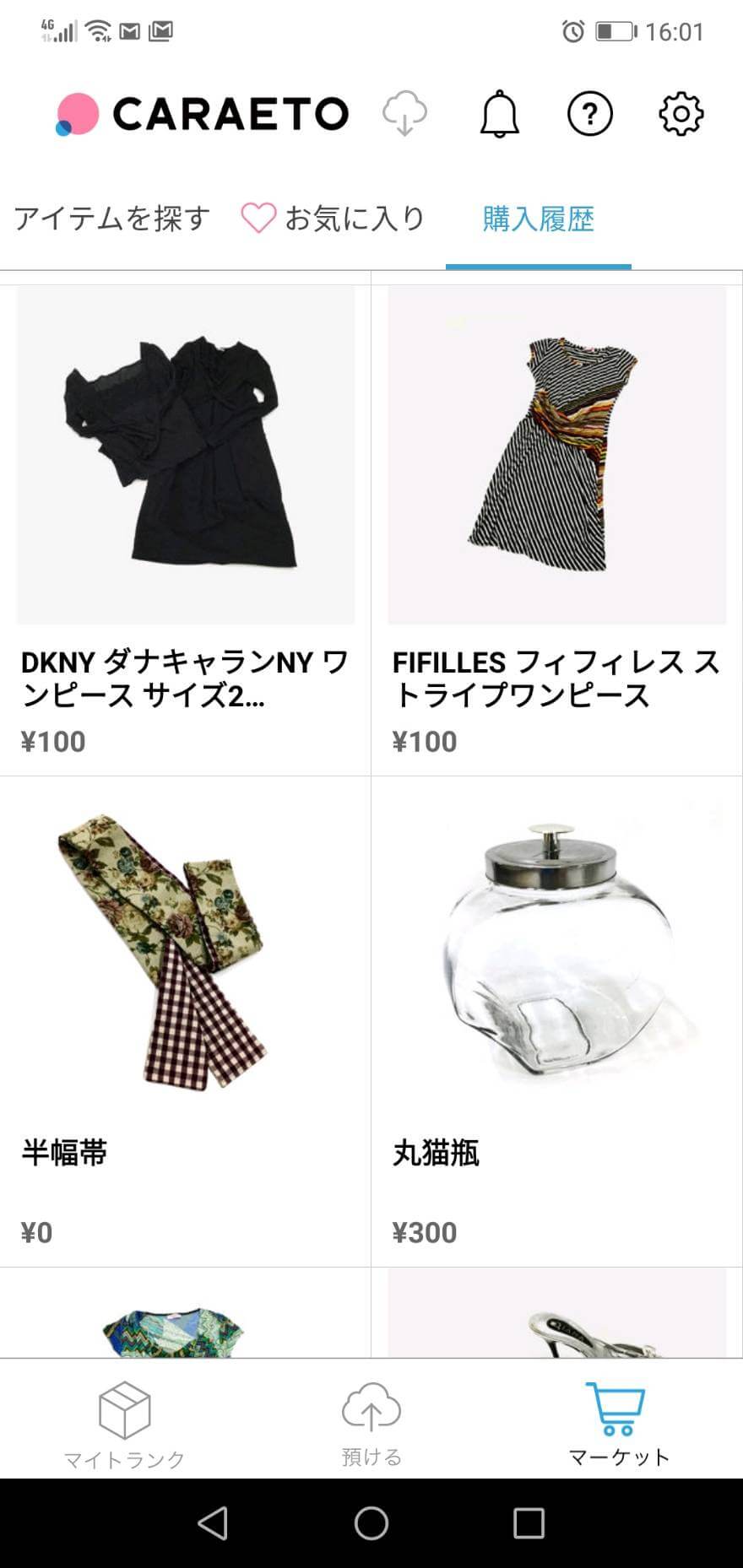Image resolution: width=743 pixels, height=1568 pixels.
Task: Open the DKNY ダナキャランNY ワンピース item
Action: coord(186,523)
